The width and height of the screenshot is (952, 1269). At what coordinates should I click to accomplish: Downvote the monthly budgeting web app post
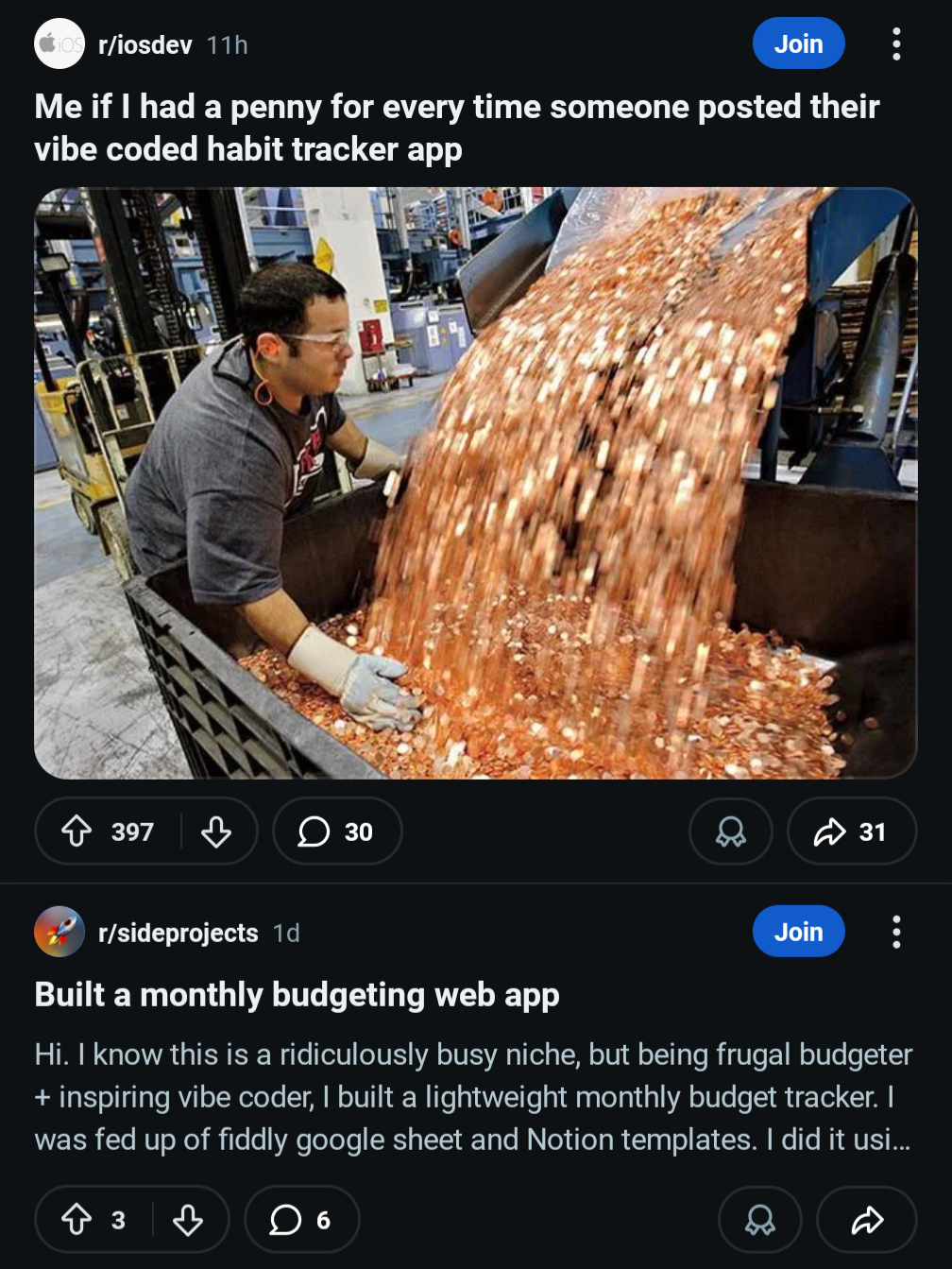188,1220
